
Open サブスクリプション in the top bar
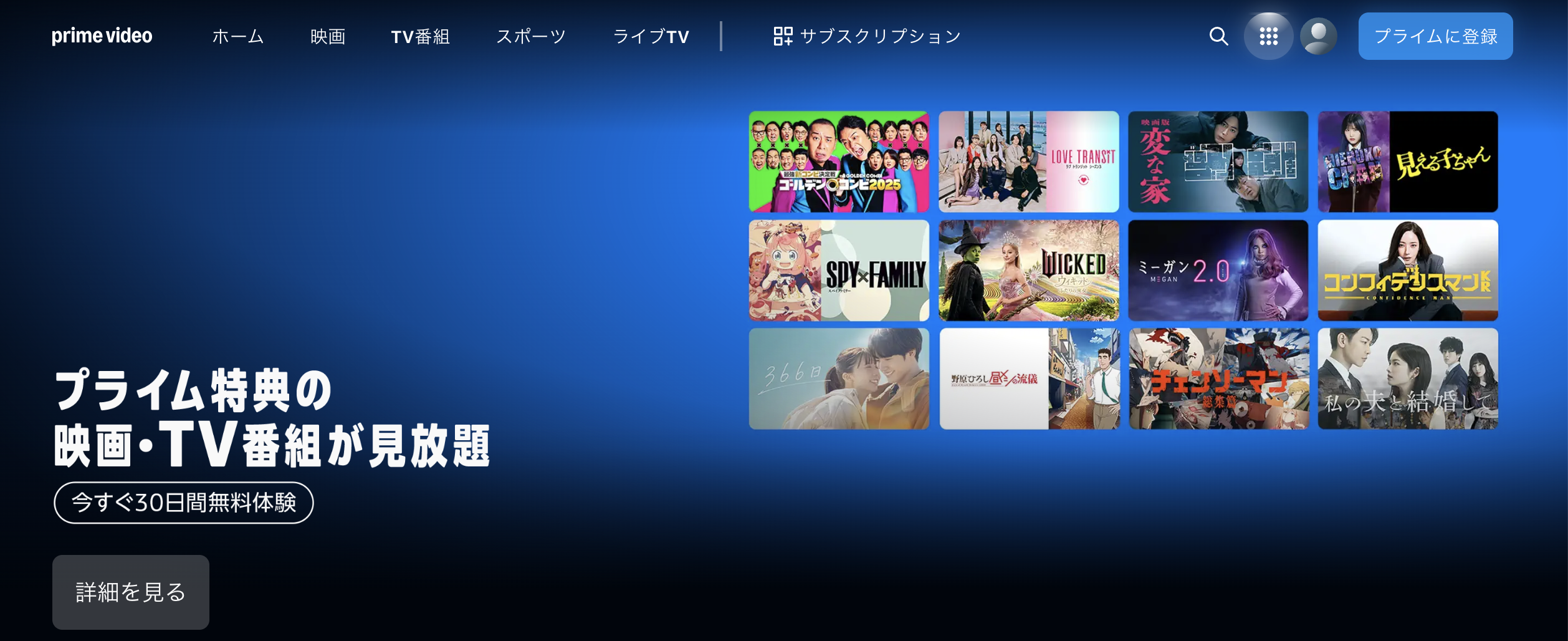point(867,36)
